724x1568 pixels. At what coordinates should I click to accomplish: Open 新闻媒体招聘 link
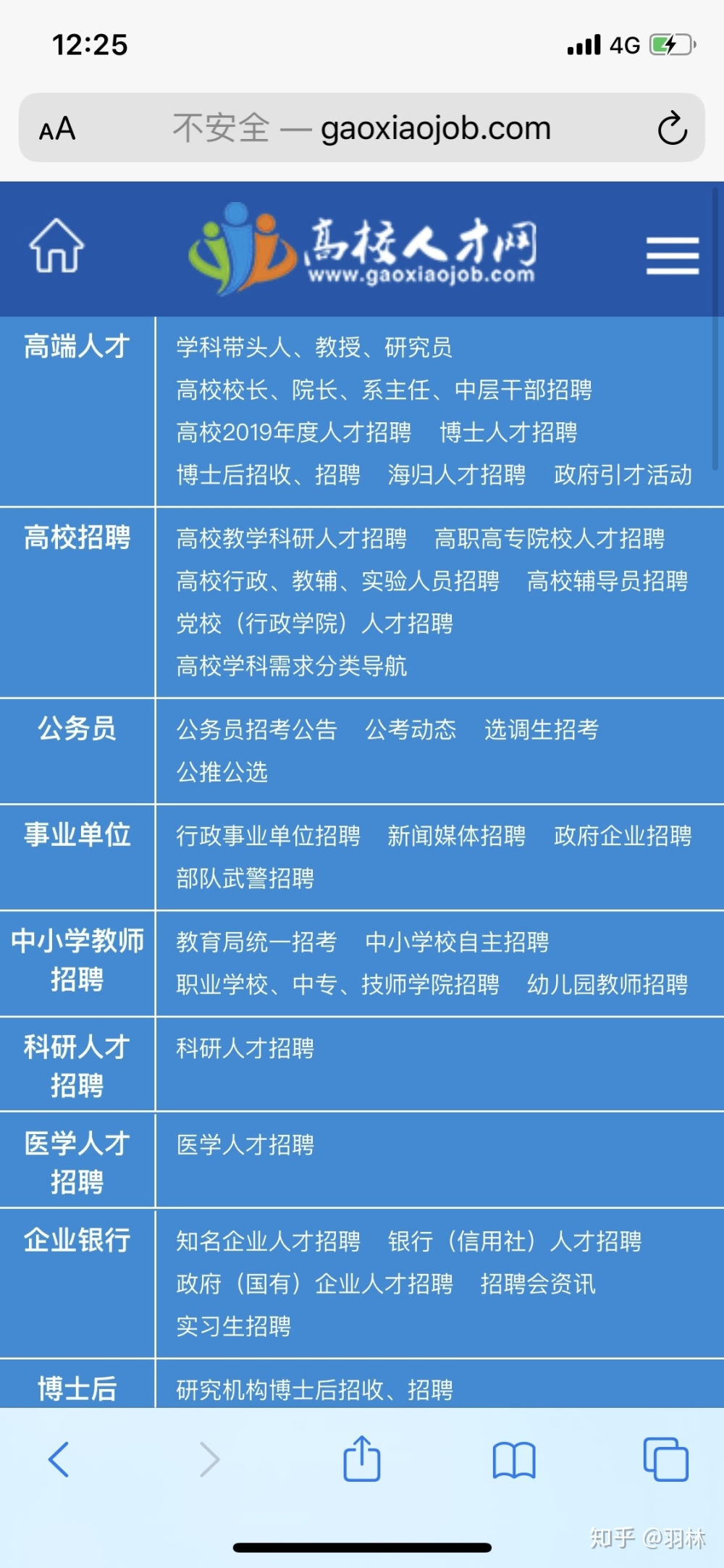pos(457,836)
